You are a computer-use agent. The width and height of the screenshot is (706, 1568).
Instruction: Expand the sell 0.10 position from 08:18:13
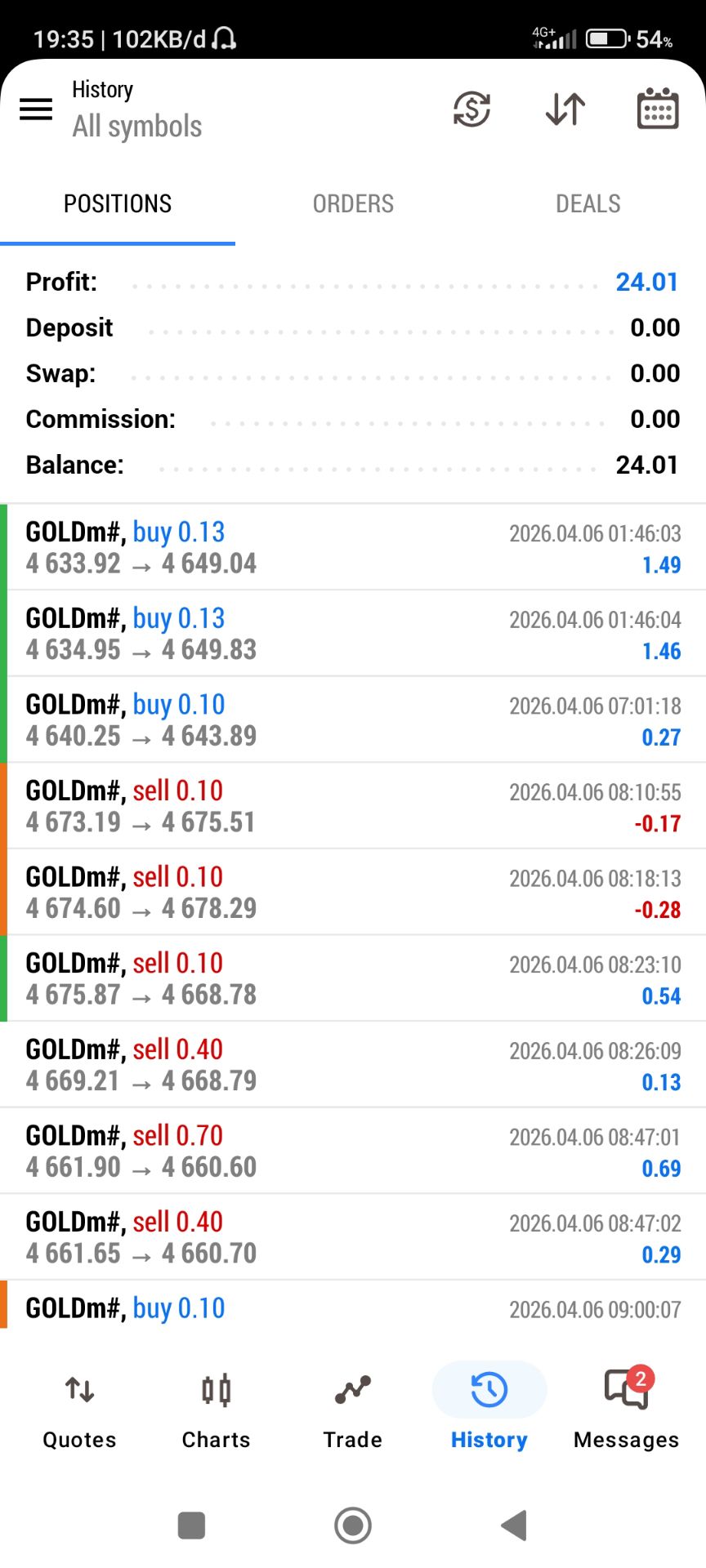point(353,892)
